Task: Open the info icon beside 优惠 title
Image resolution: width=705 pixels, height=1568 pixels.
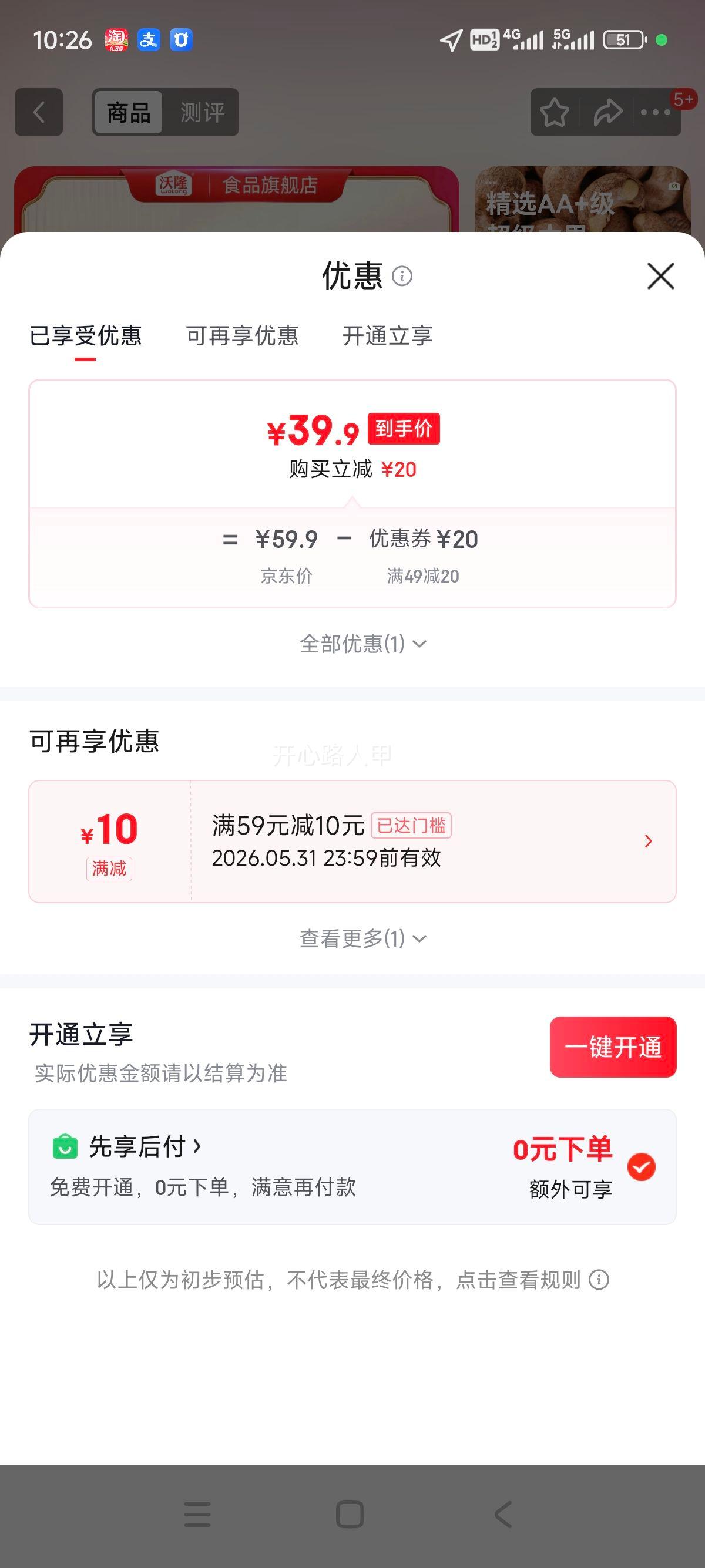Action: point(402,277)
